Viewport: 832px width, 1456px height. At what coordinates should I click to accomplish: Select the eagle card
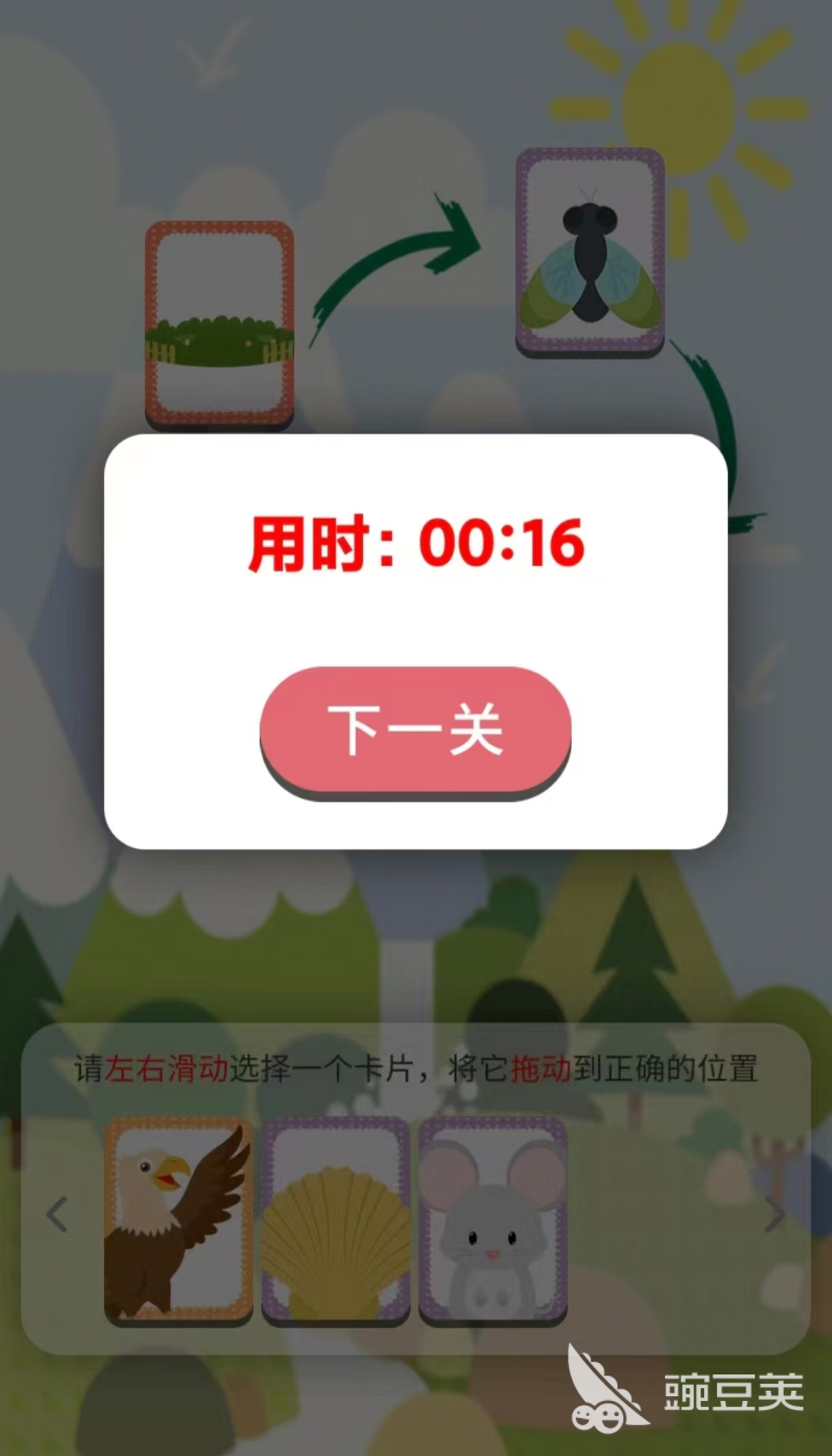click(x=178, y=1220)
